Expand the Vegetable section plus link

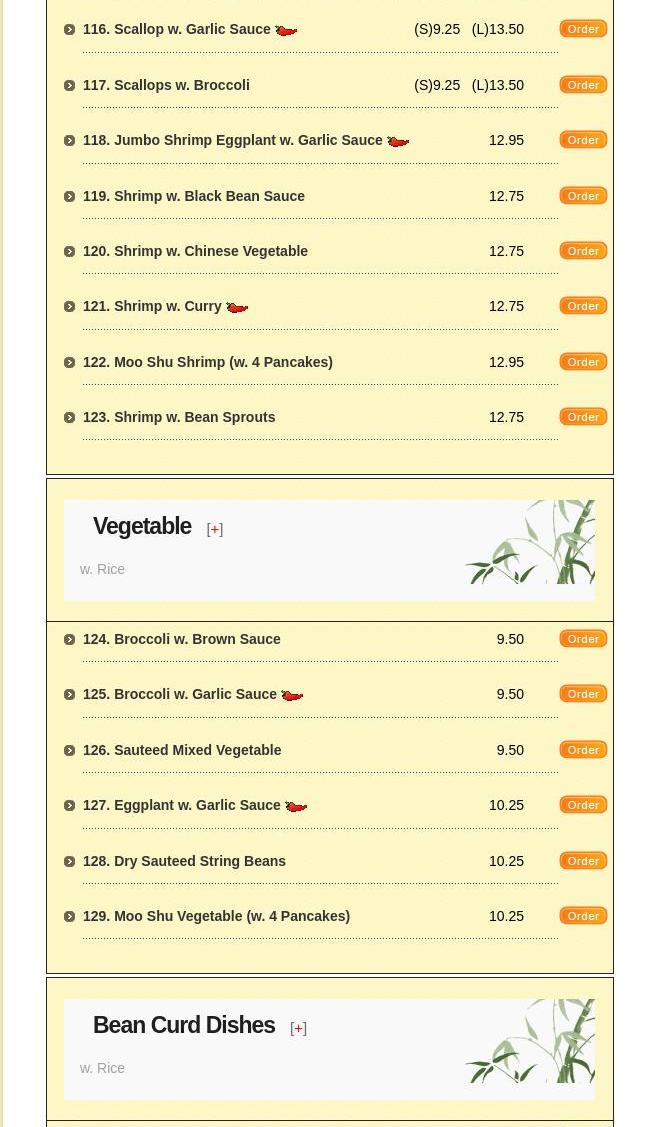[x=214, y=529]
